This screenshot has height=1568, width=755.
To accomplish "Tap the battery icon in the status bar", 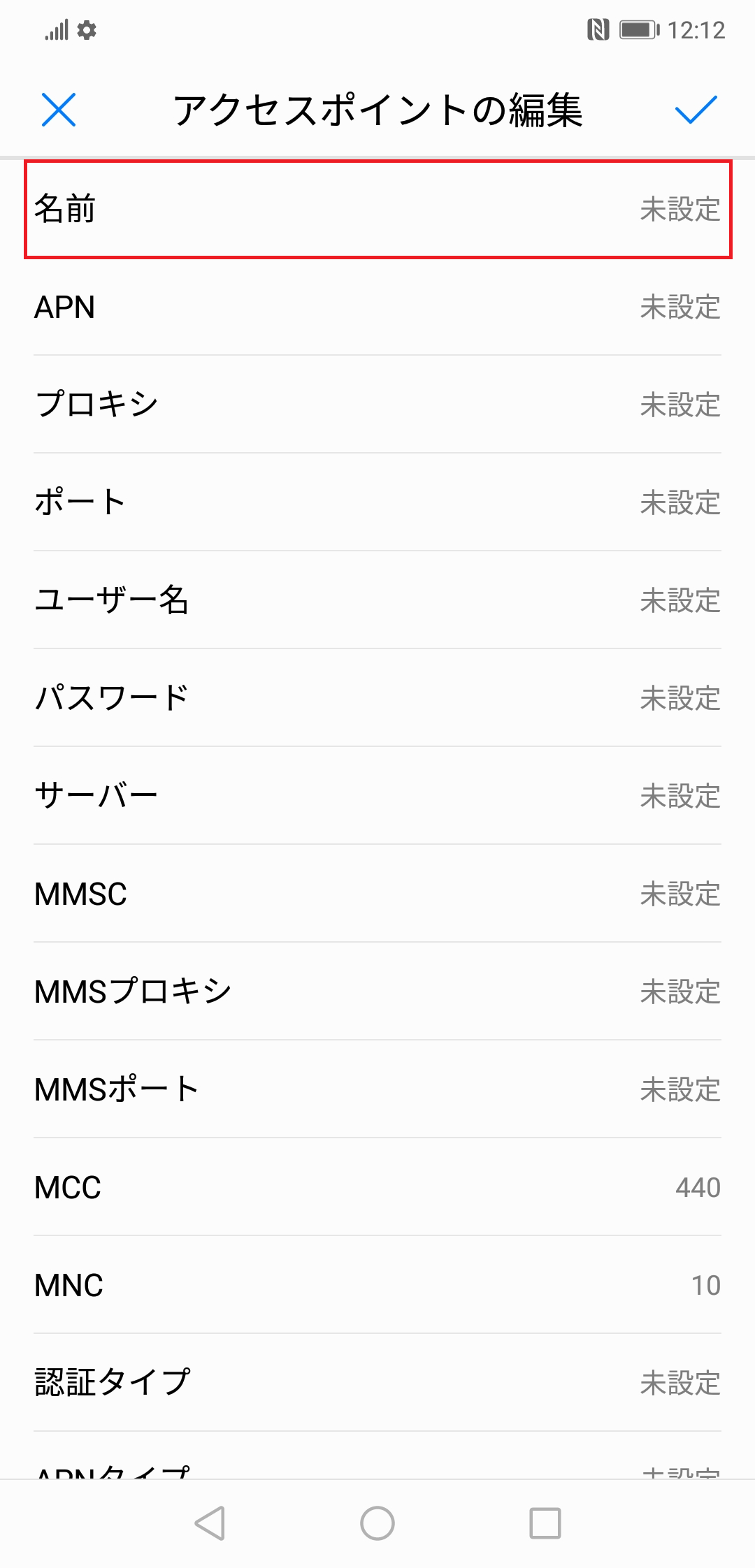I will click(x=637, y=29).
